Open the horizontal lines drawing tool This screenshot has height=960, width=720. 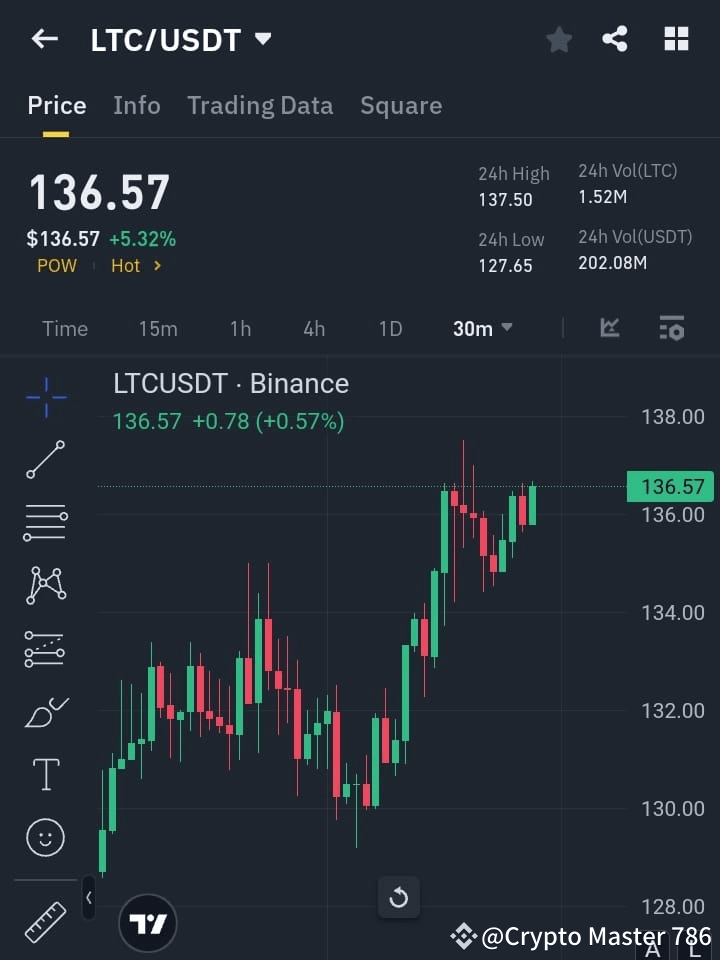click(44, 523)
